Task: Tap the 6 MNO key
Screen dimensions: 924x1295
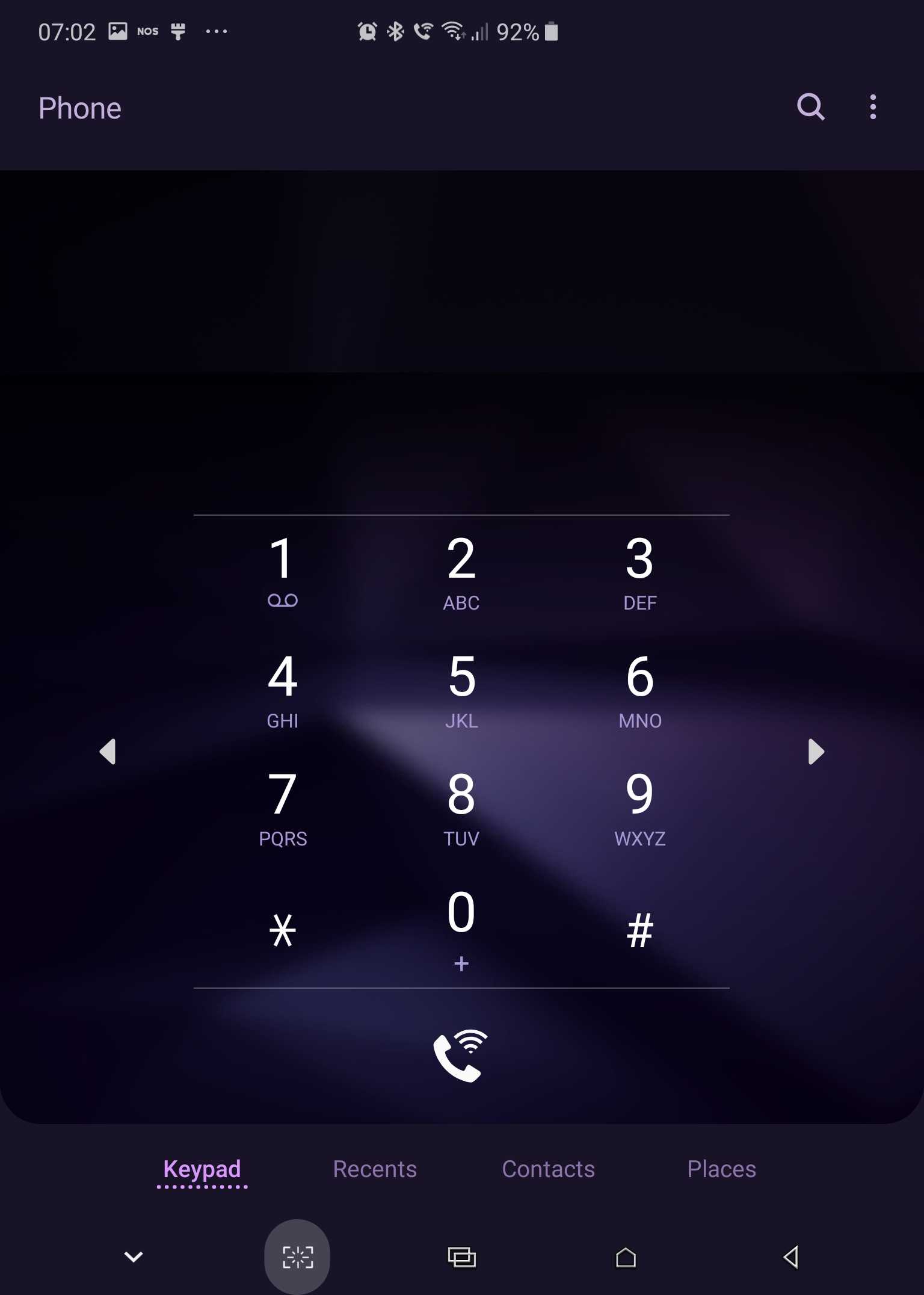Action: 639,690
